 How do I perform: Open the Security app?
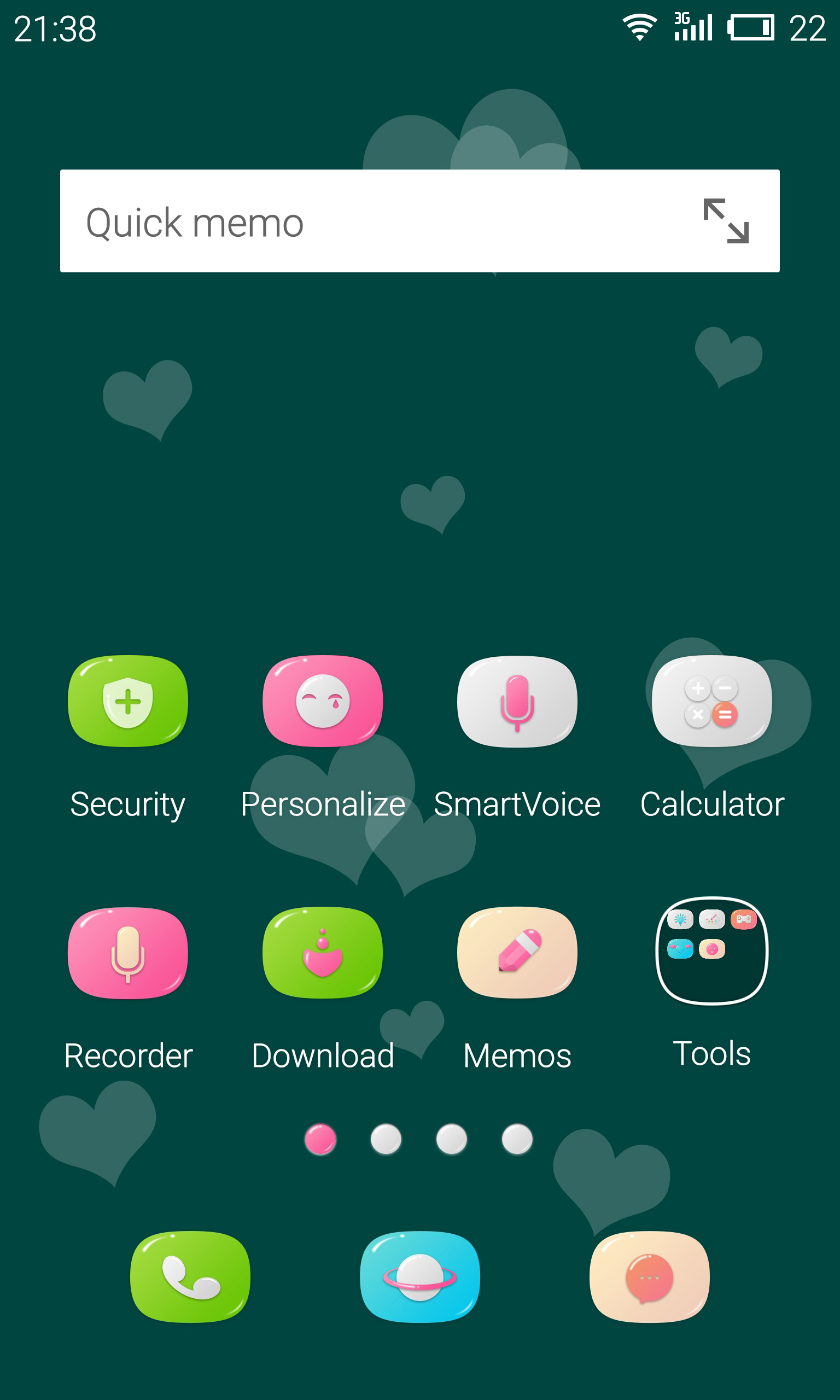coord(128,701)
